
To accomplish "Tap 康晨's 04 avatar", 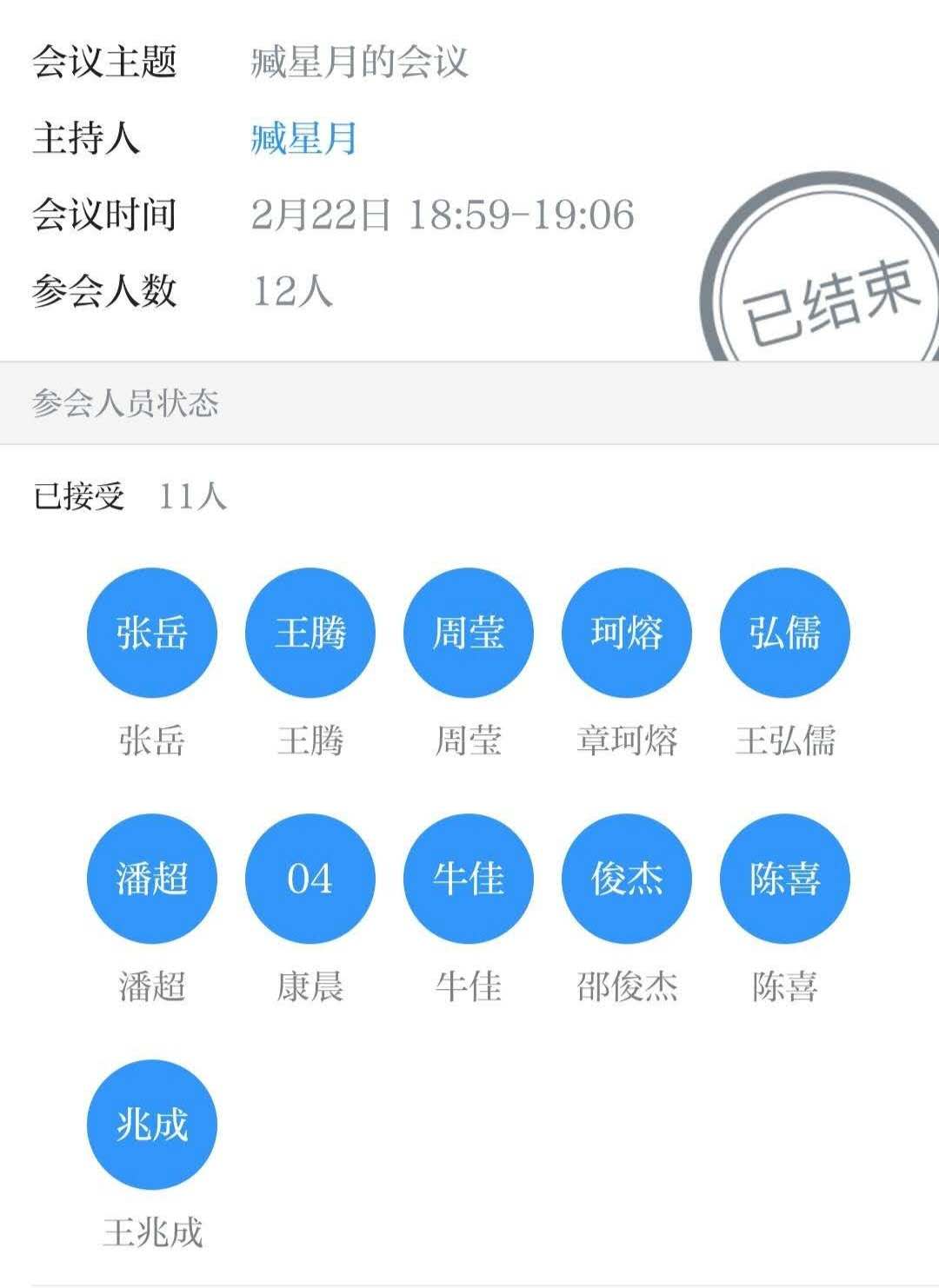I will (310, 879).
